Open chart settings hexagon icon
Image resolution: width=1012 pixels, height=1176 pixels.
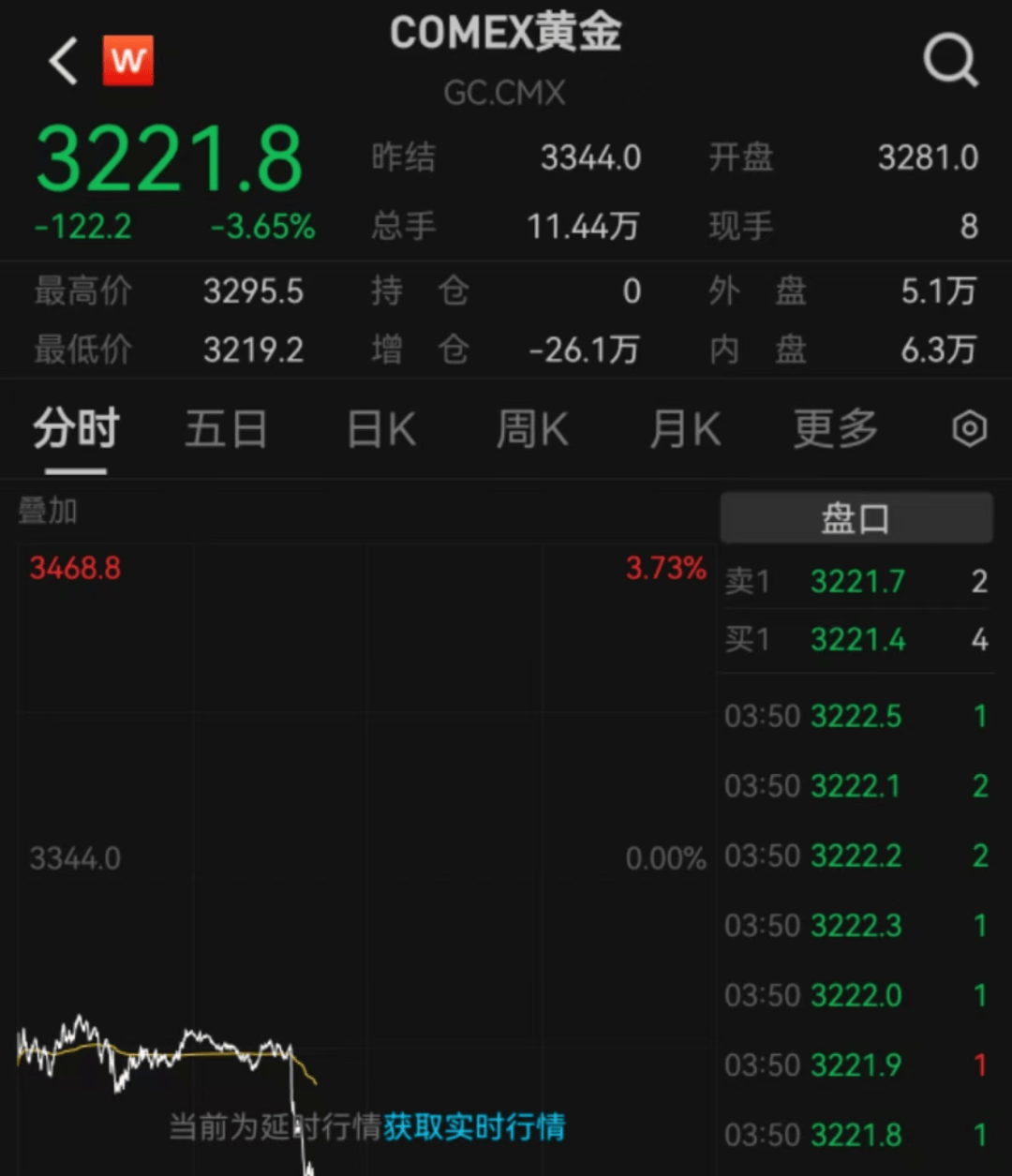(x=969, y=429)
